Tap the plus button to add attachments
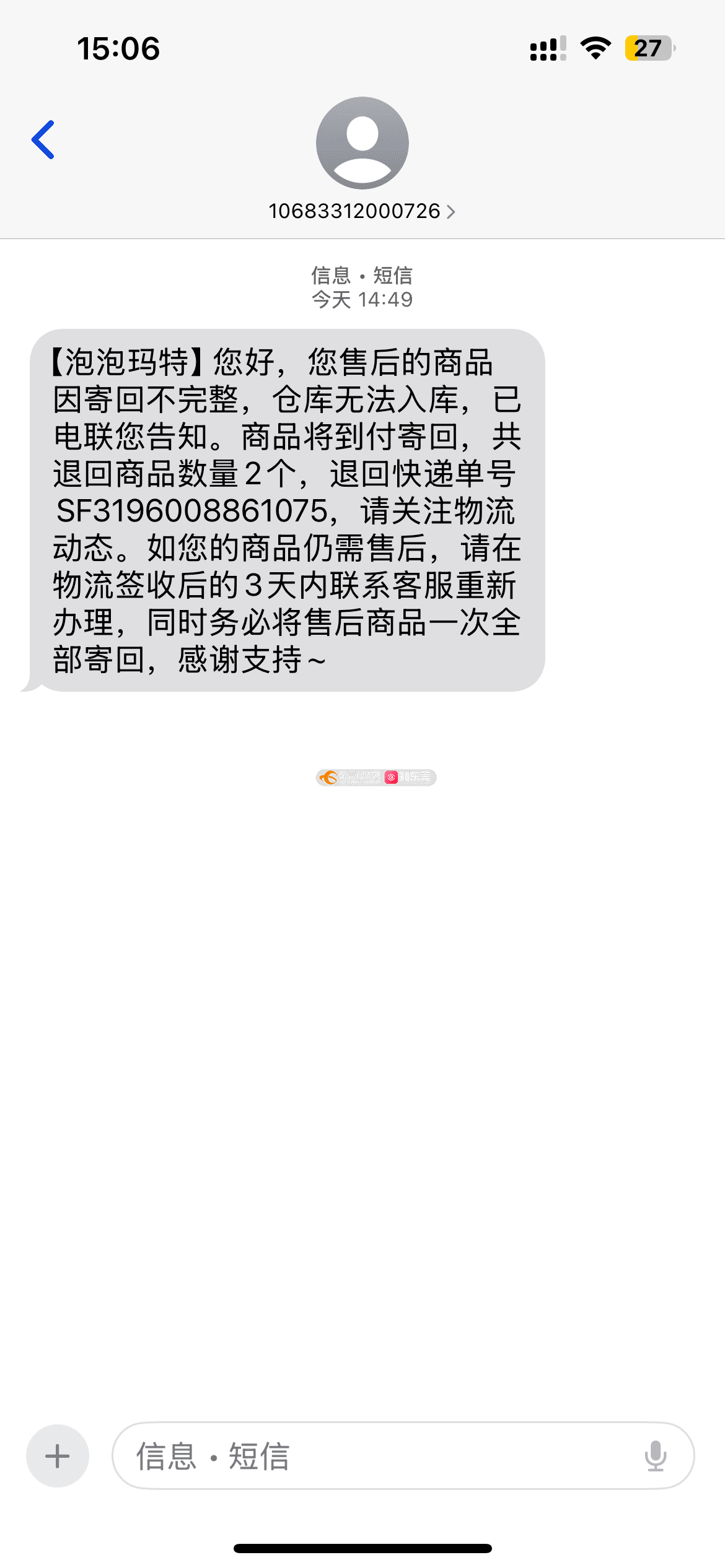Viewport: 725px width, 1568px height. (58, 1456)
